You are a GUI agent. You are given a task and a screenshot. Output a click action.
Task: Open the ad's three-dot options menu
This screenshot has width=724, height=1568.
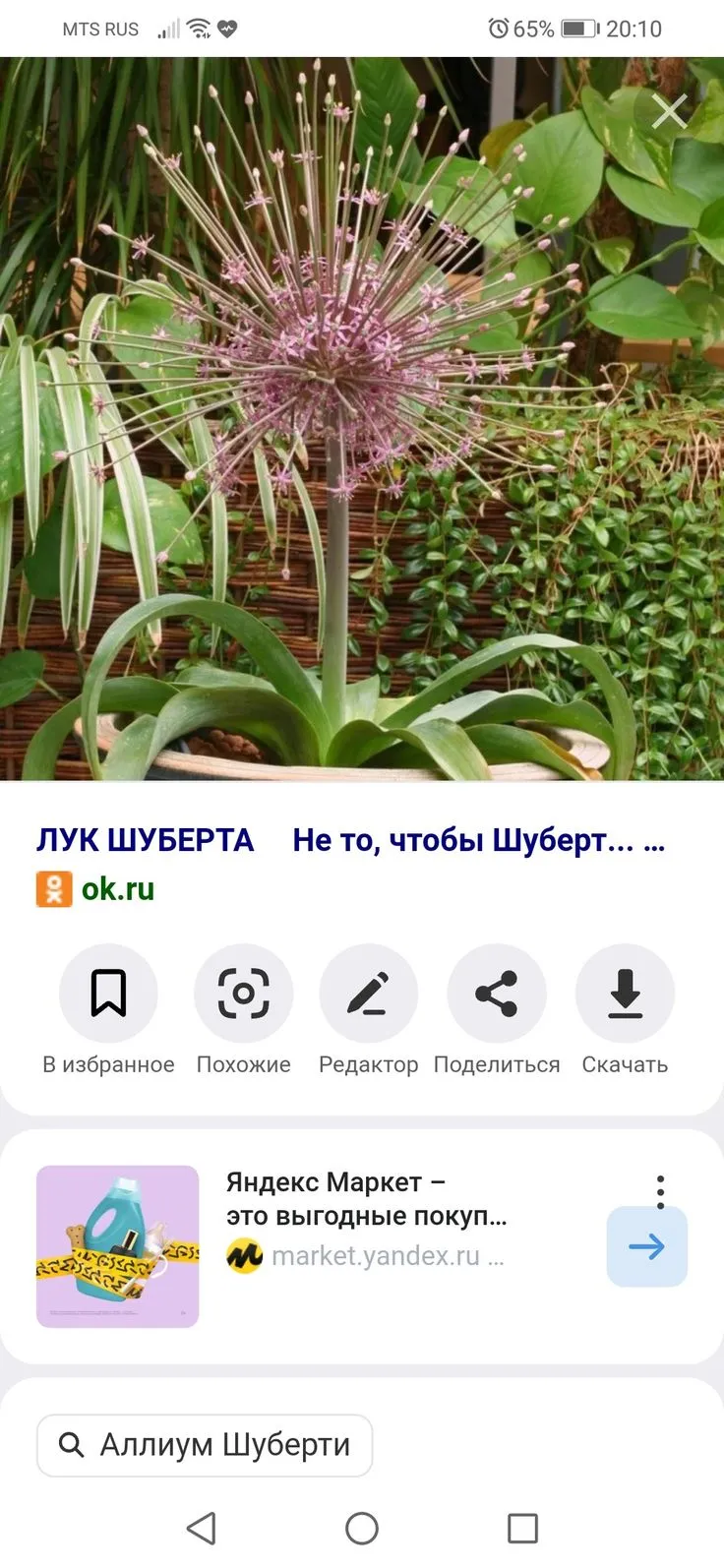[660, 1191]
